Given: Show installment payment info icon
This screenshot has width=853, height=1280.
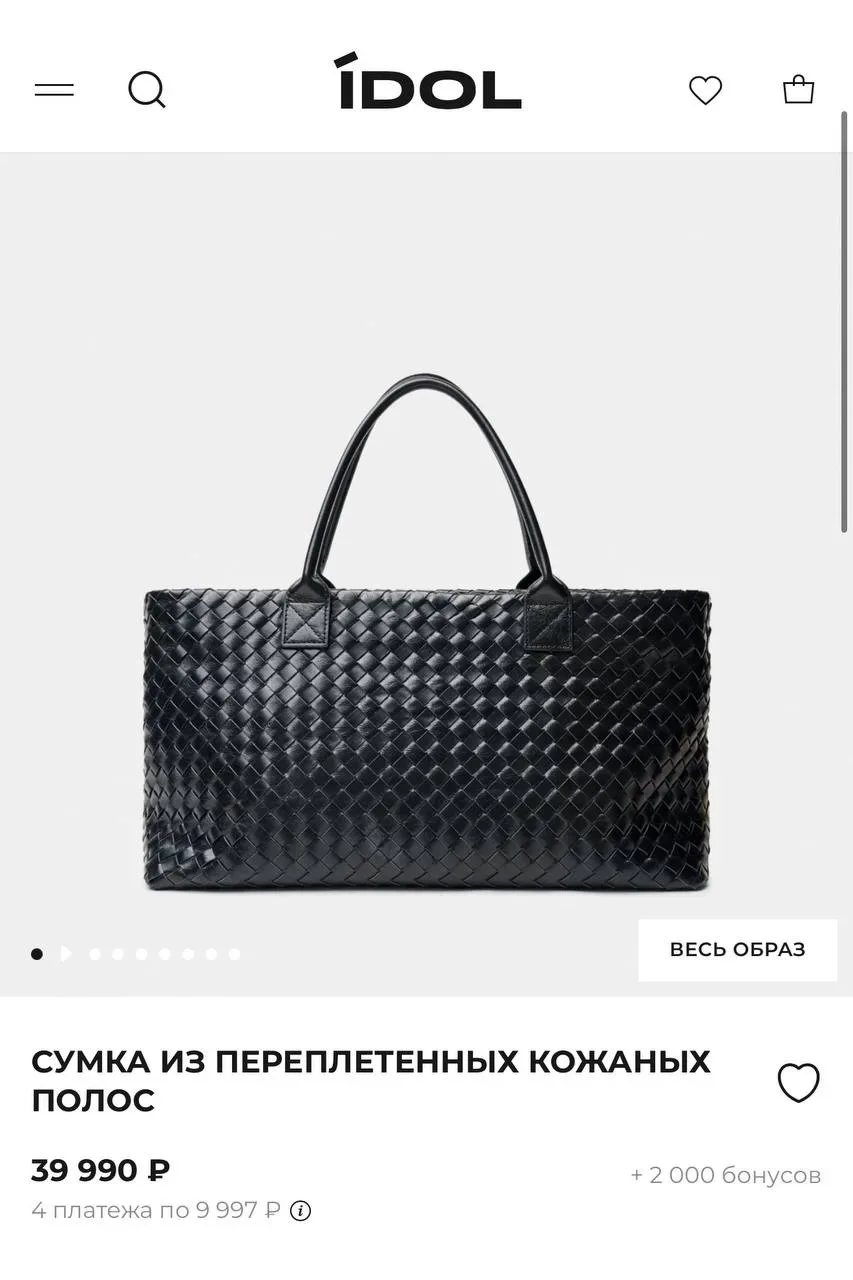Looking at the screenshot, I should point(300,1211).
